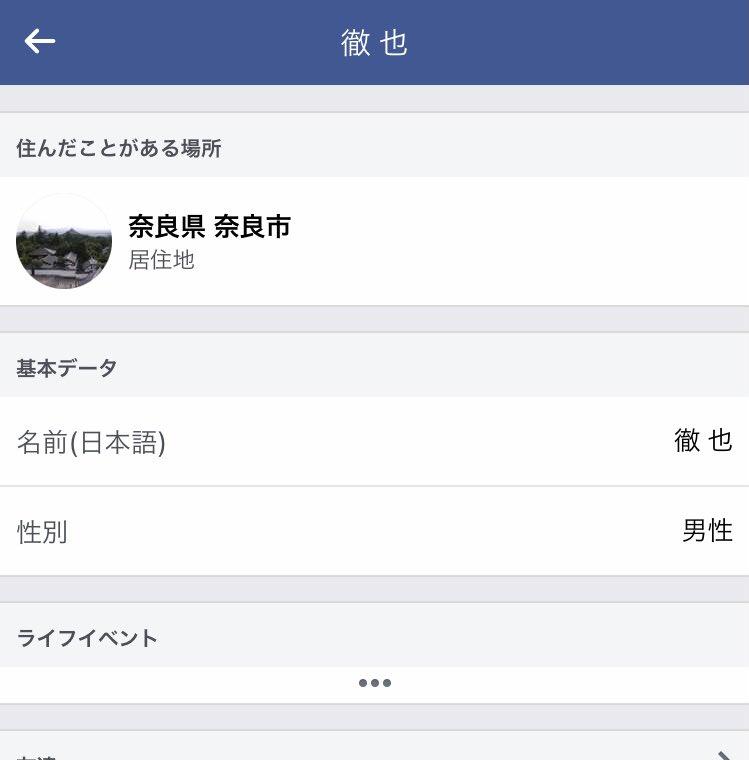Select the 名前(日本語) row

91,443
